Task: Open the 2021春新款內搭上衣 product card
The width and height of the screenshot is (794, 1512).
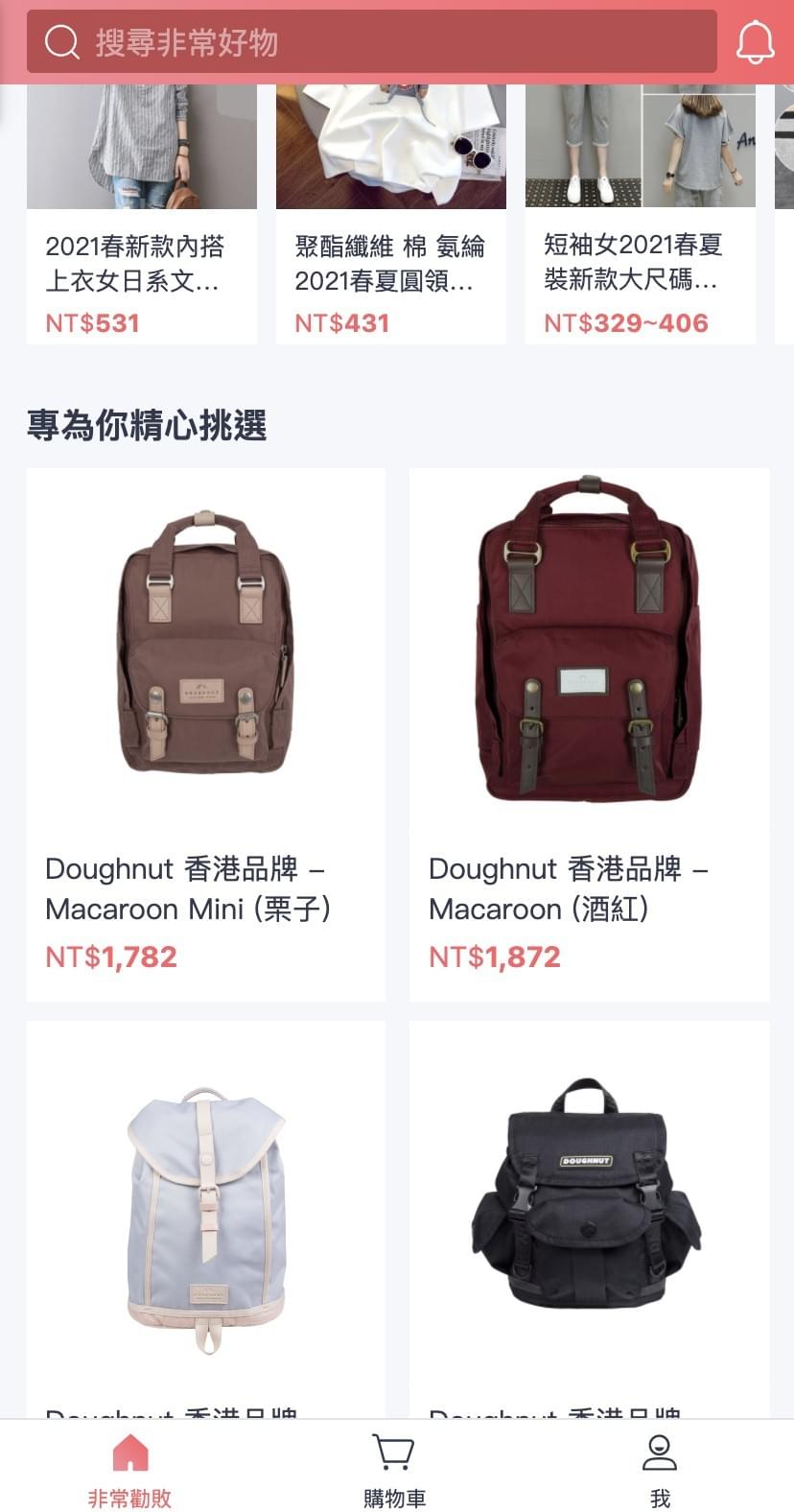Action: 142,214
